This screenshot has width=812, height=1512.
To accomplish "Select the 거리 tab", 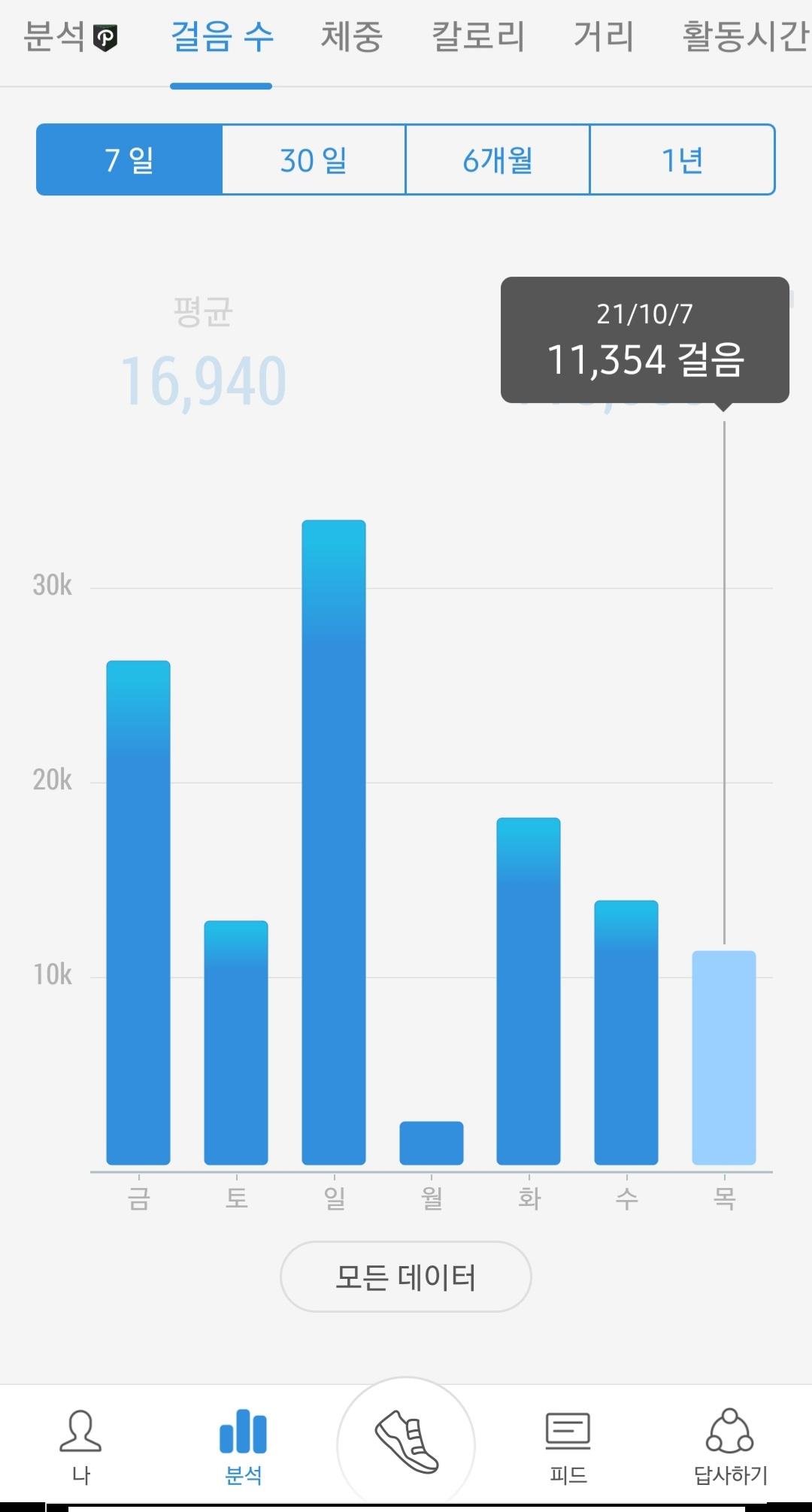I will [603, 37].
